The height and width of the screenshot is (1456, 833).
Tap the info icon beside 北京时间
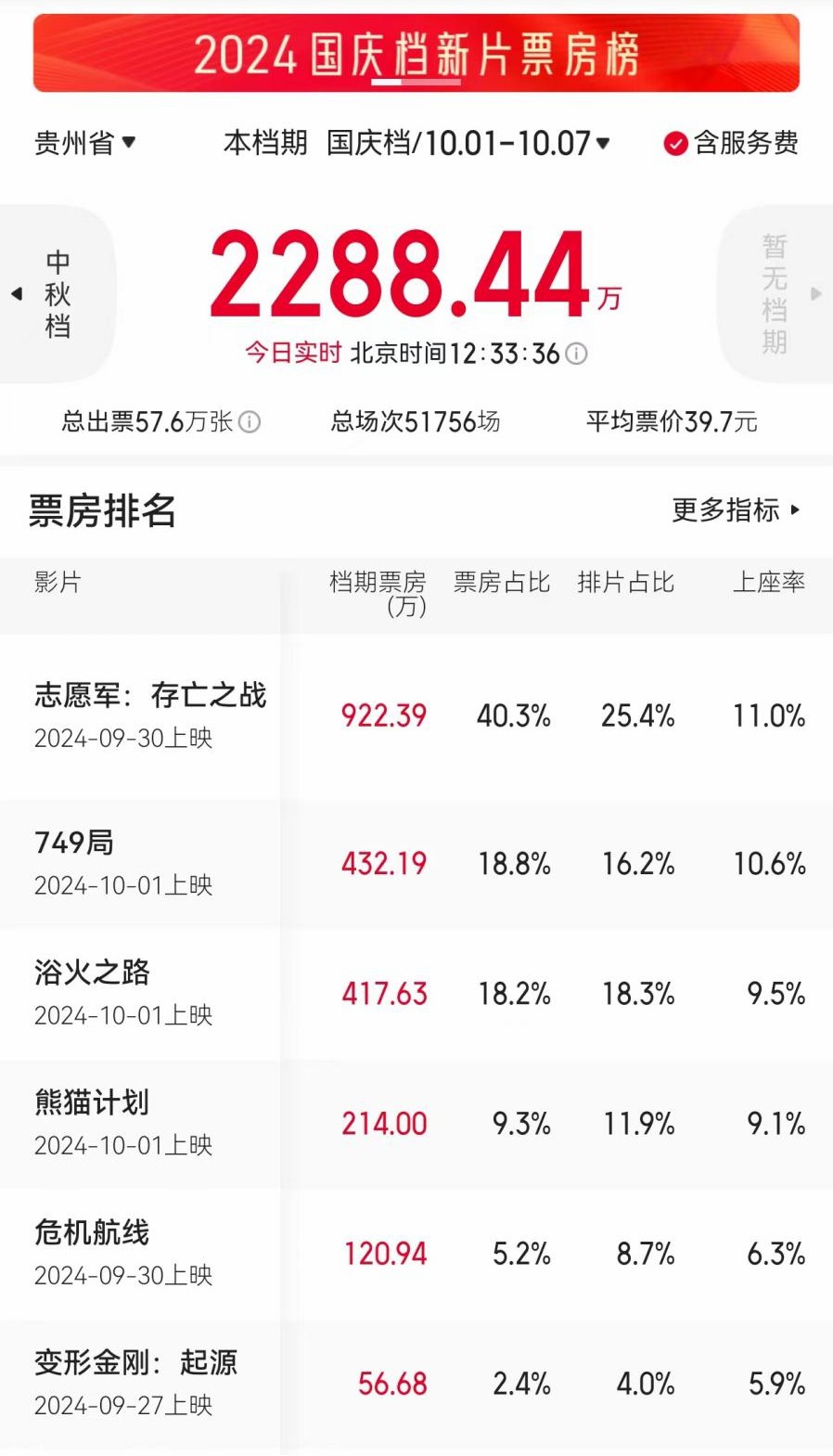pyautogui.click(x=576, y=354)
